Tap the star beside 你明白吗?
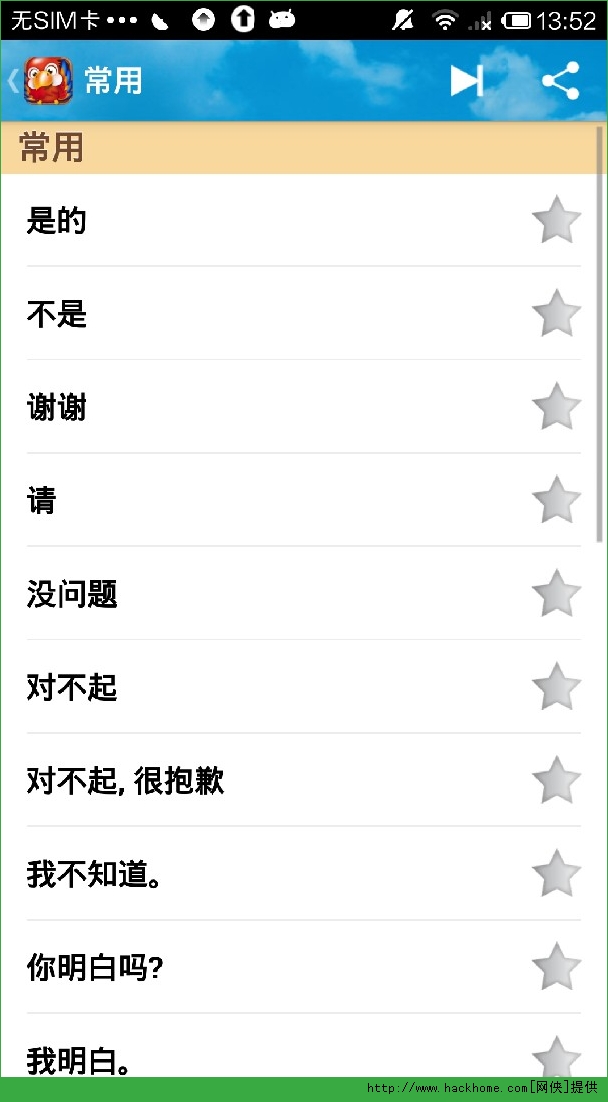608x1102 pixels. [x=556, y=967]
